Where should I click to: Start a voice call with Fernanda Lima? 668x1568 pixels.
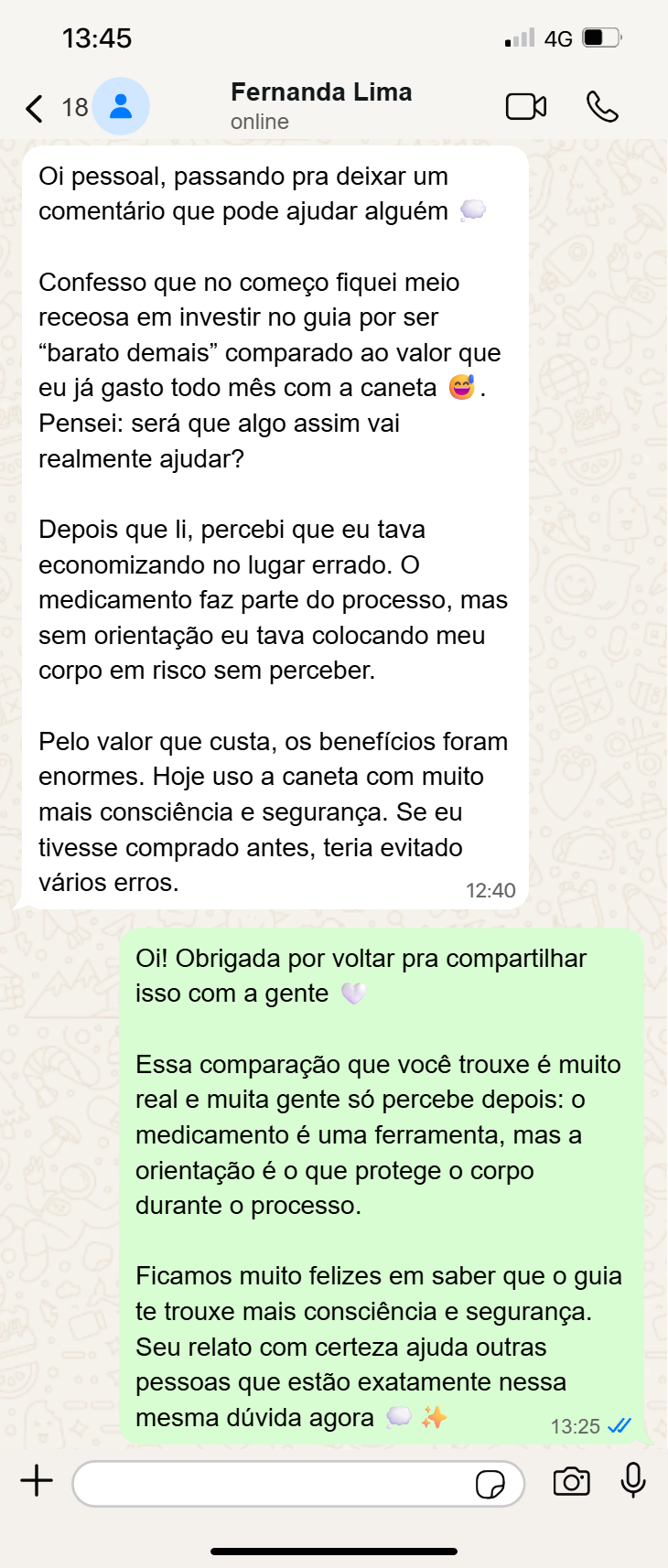[x=603, y=105]
